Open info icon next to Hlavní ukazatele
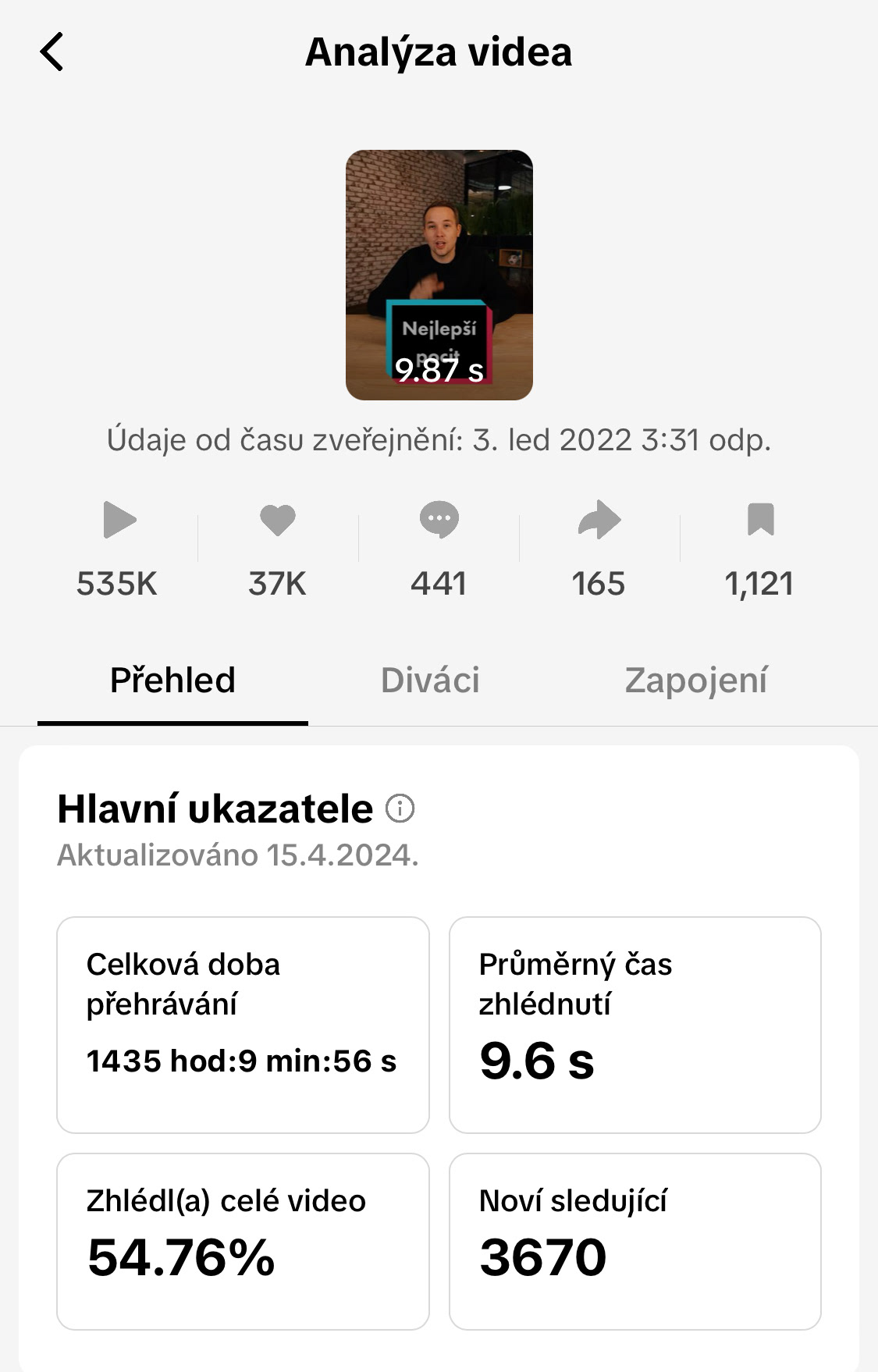 (x=400, y=809)
